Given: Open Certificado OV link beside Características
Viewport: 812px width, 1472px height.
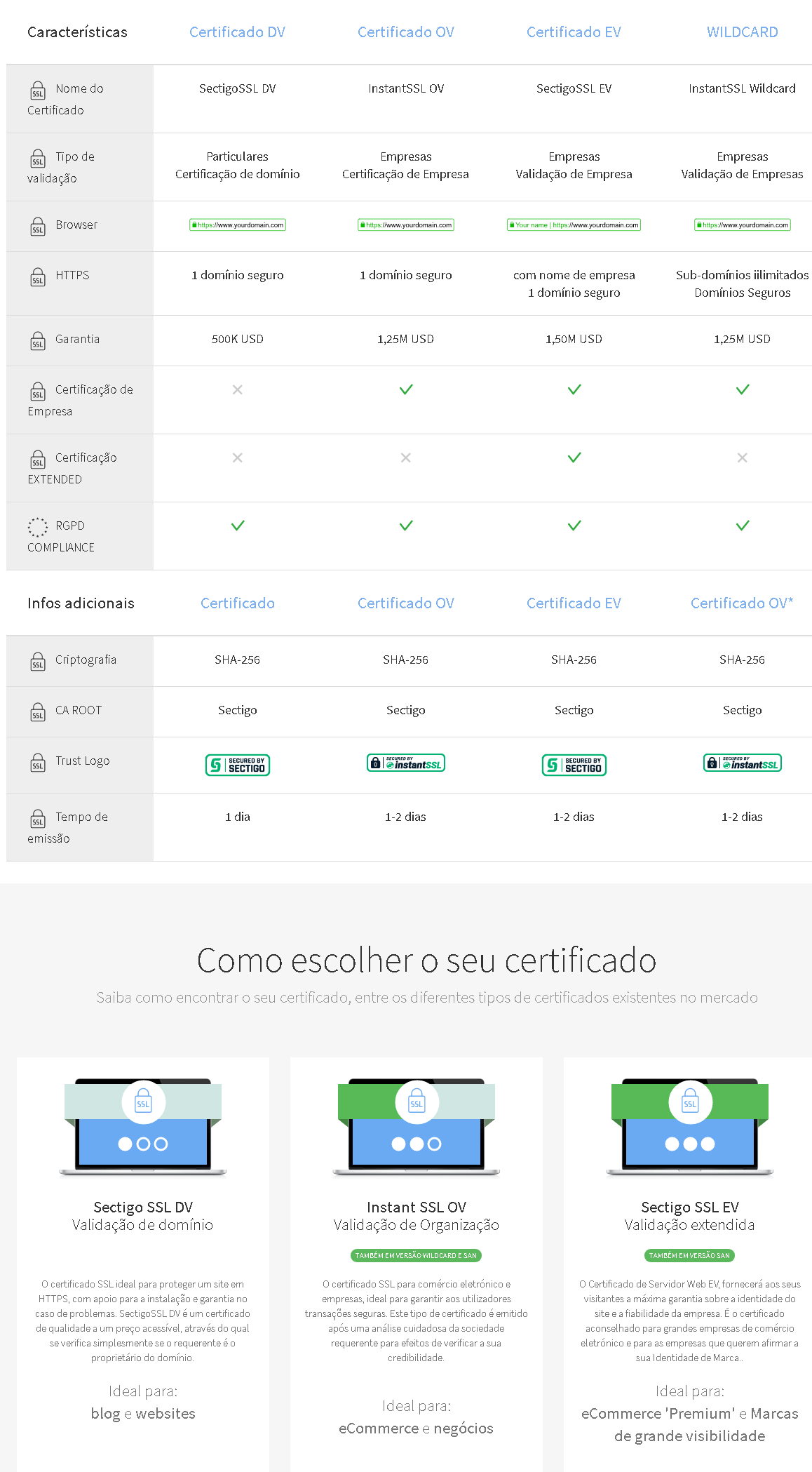Looking at the screenshot, I should pos(406,32).
